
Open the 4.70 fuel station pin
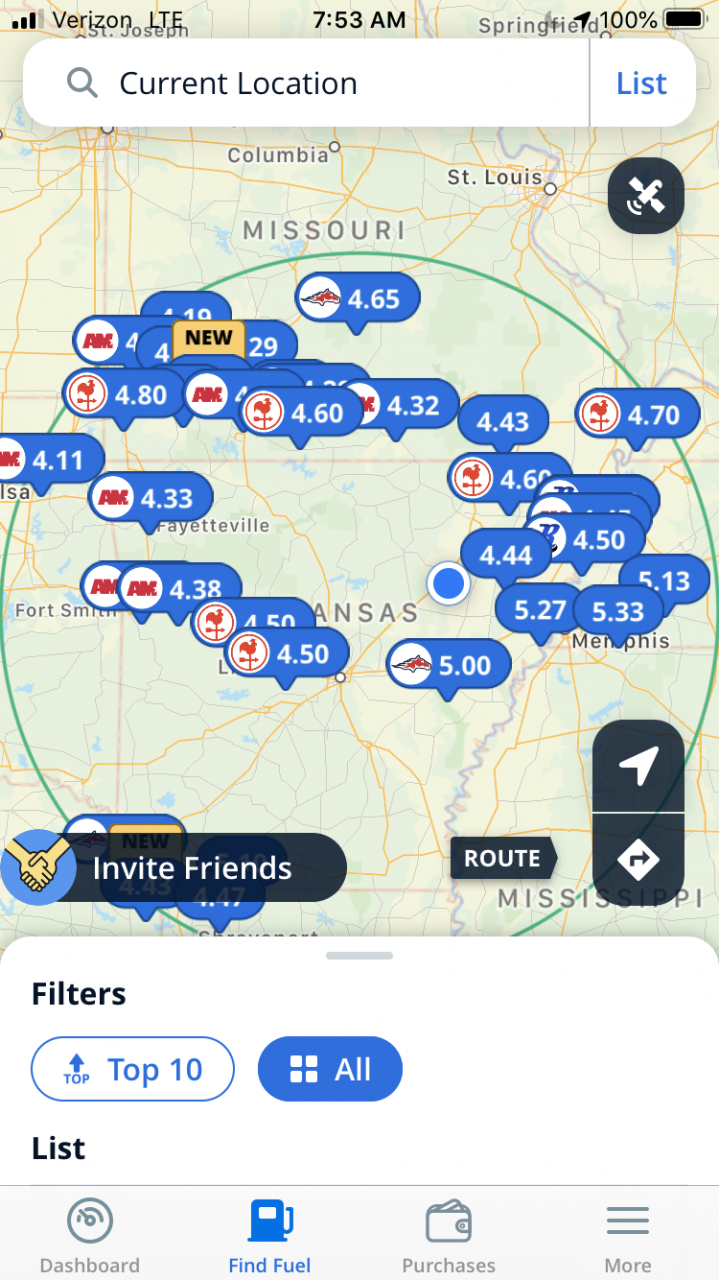pos(637,413)
